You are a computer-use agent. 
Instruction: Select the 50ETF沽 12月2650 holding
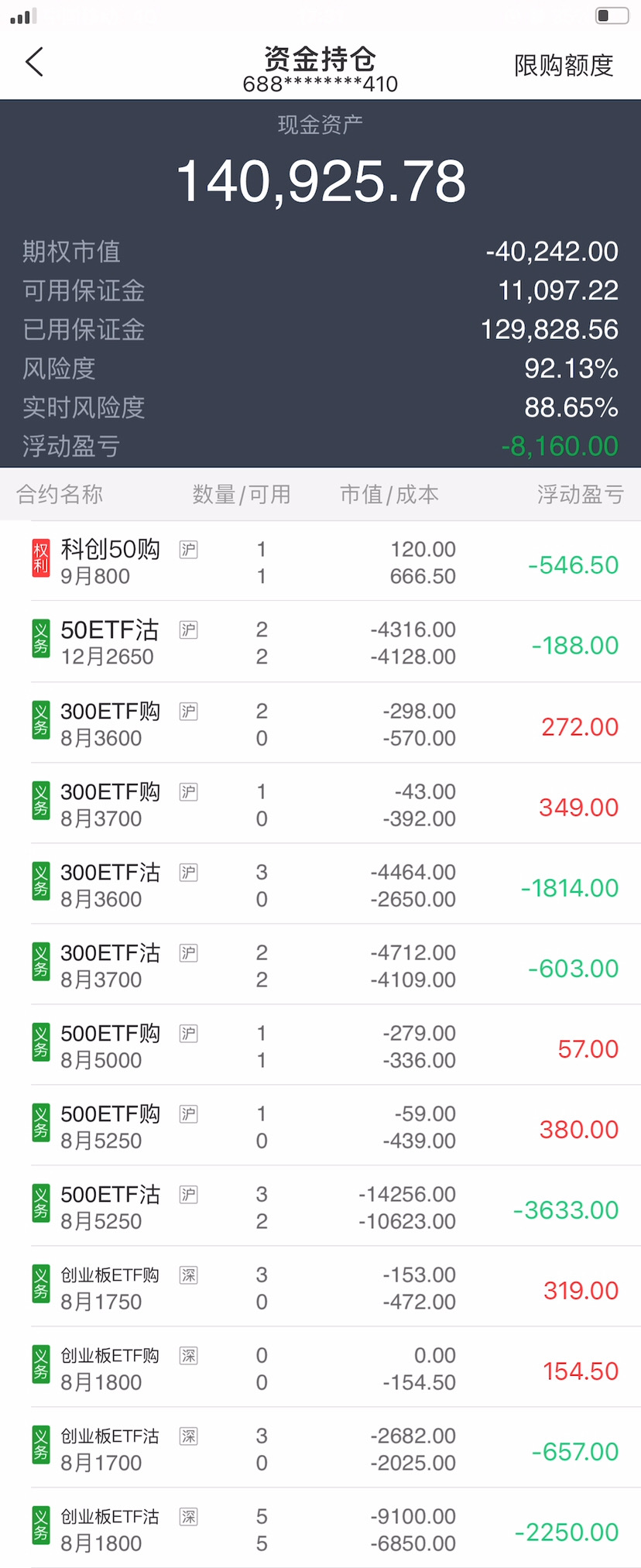point(320,643)
